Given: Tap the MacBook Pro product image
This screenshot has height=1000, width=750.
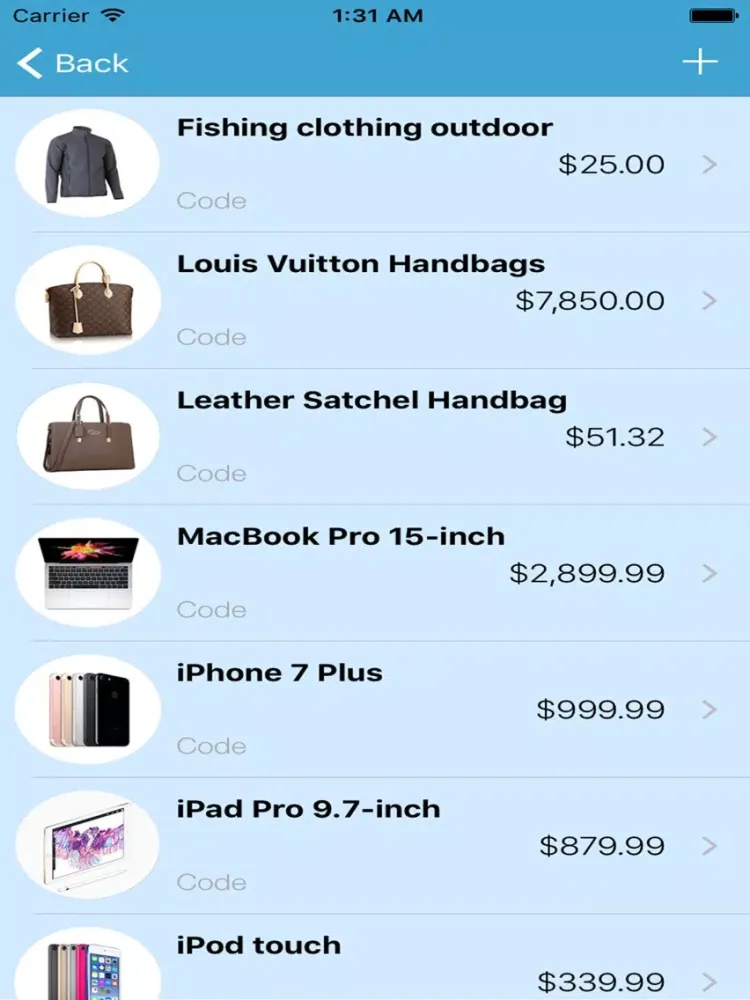Looking at the screenshot, I should click(87, 571).
